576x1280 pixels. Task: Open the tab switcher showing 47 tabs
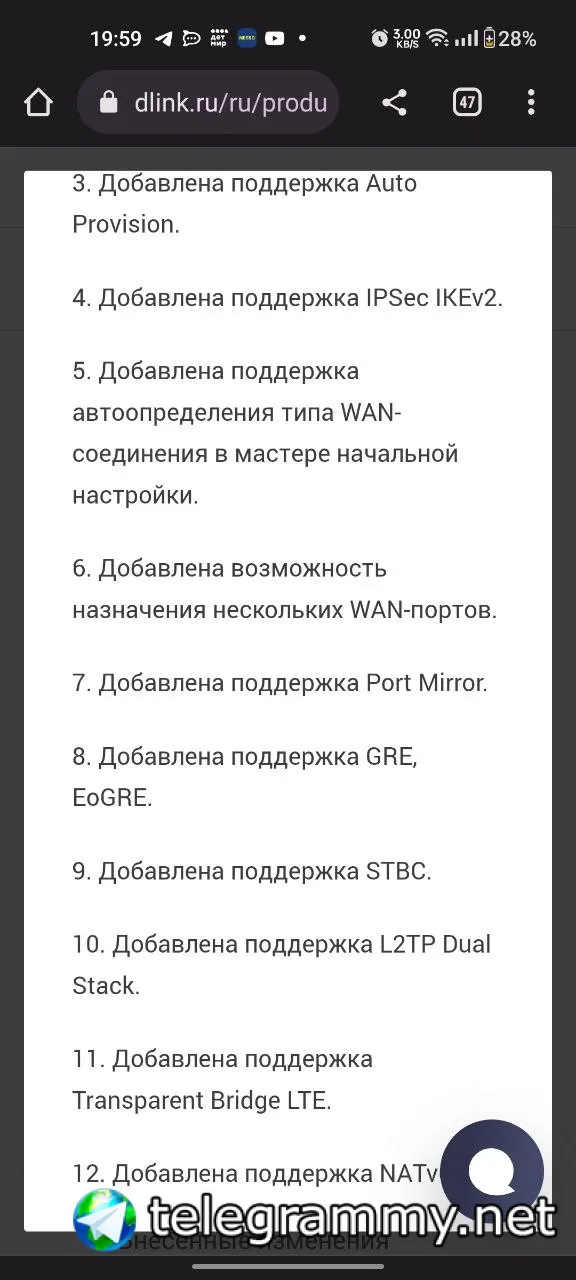[467, 102]
